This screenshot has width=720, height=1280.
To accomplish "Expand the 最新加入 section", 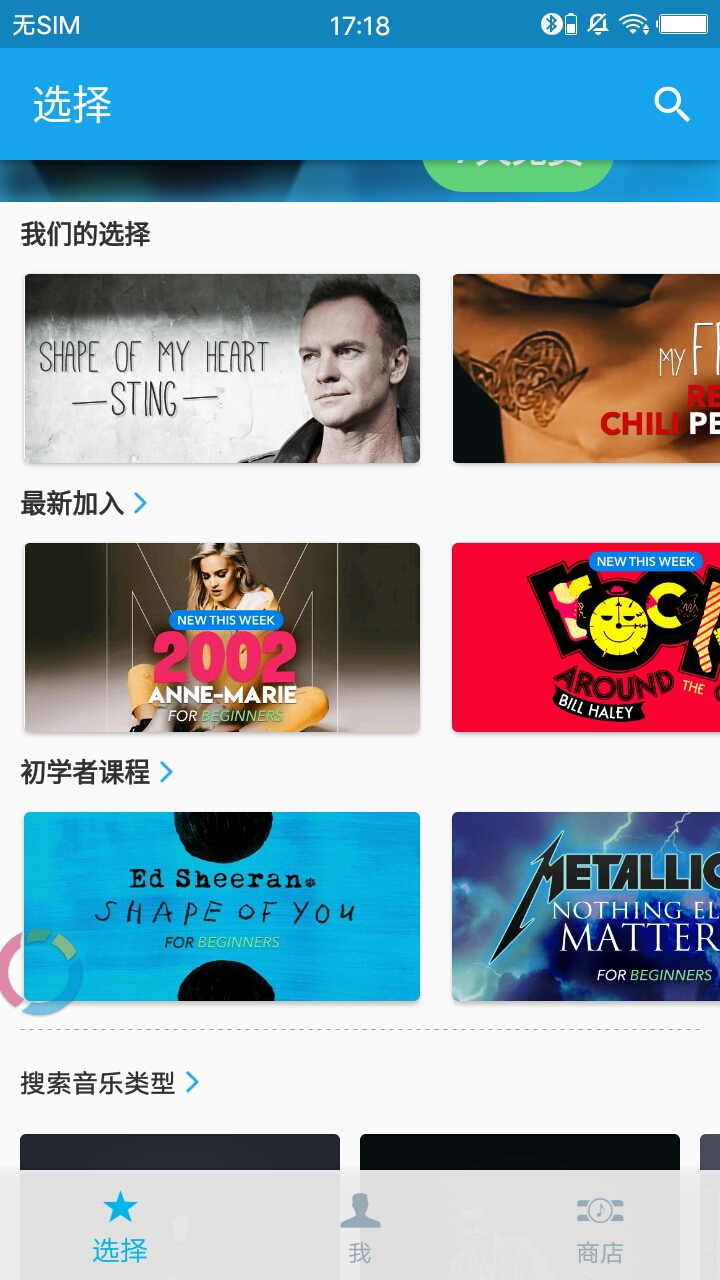I will coord(141,503).
